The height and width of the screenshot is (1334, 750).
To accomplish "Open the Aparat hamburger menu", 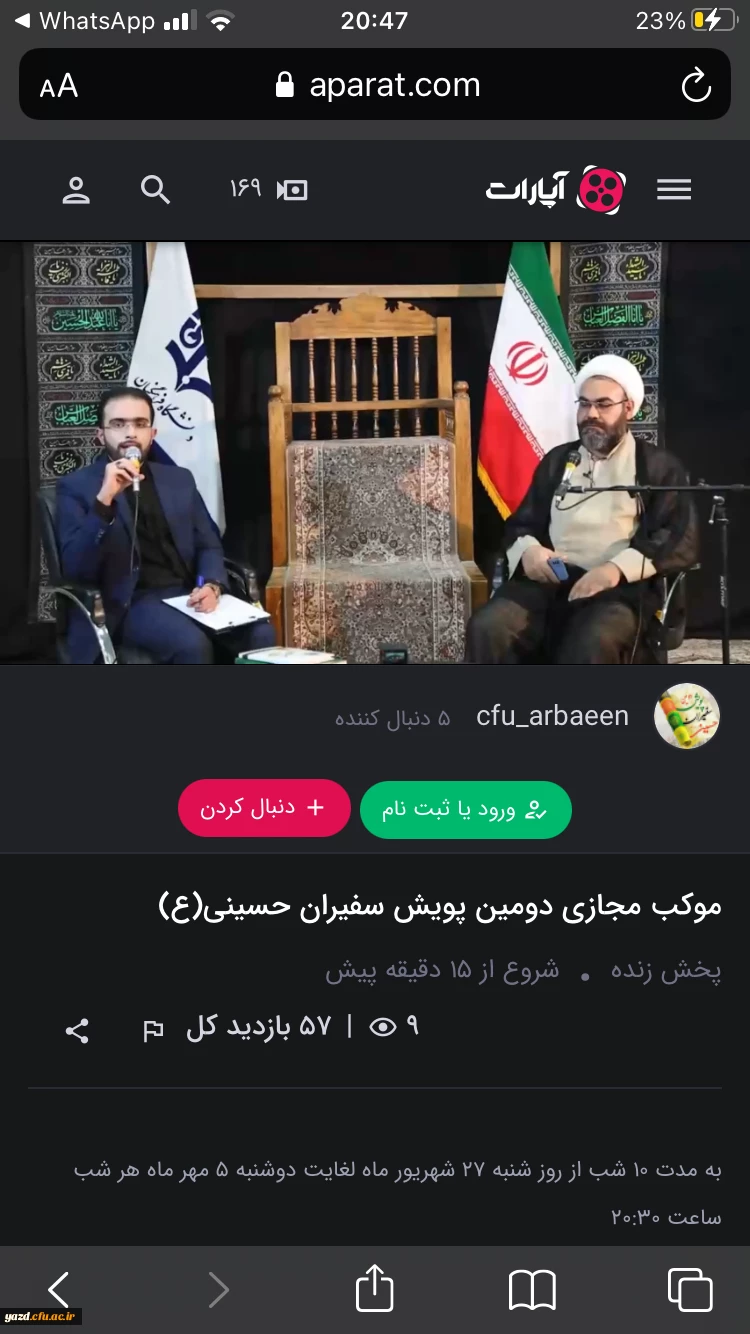I will (x=674, y=189).
